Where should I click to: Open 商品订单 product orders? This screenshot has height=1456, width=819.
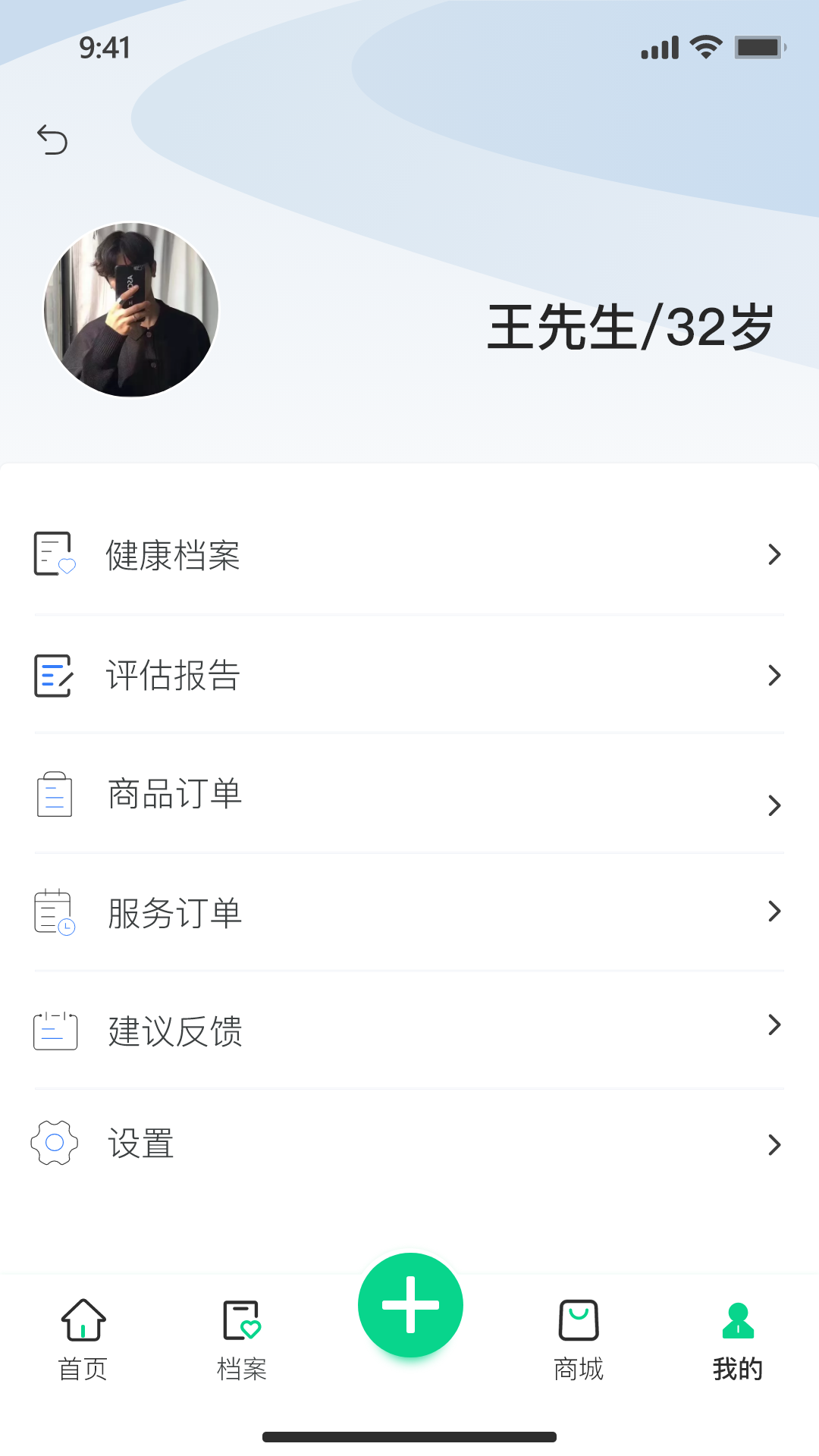tap(409, 795)
